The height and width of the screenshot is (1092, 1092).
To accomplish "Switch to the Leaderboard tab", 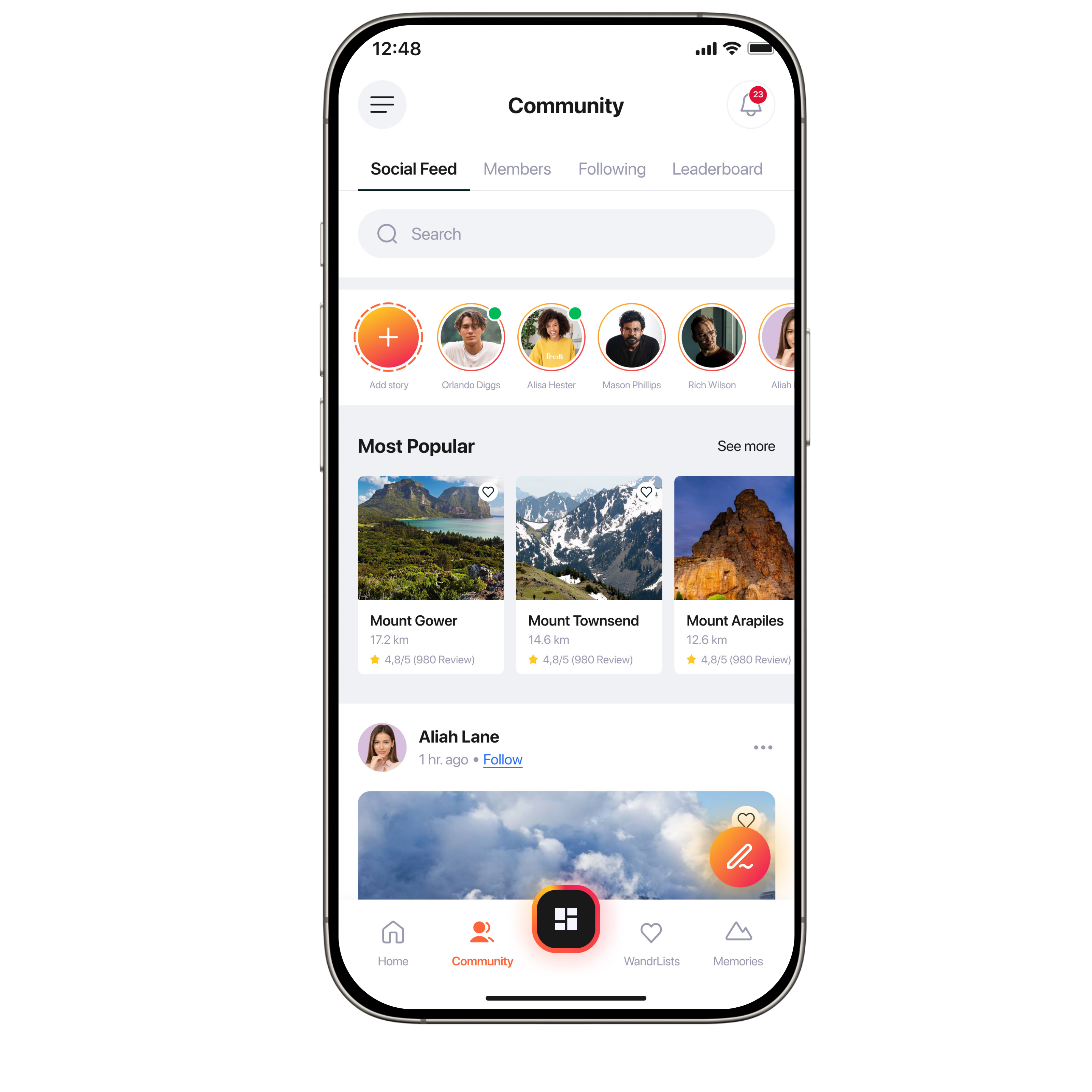I will pos(717,169).
